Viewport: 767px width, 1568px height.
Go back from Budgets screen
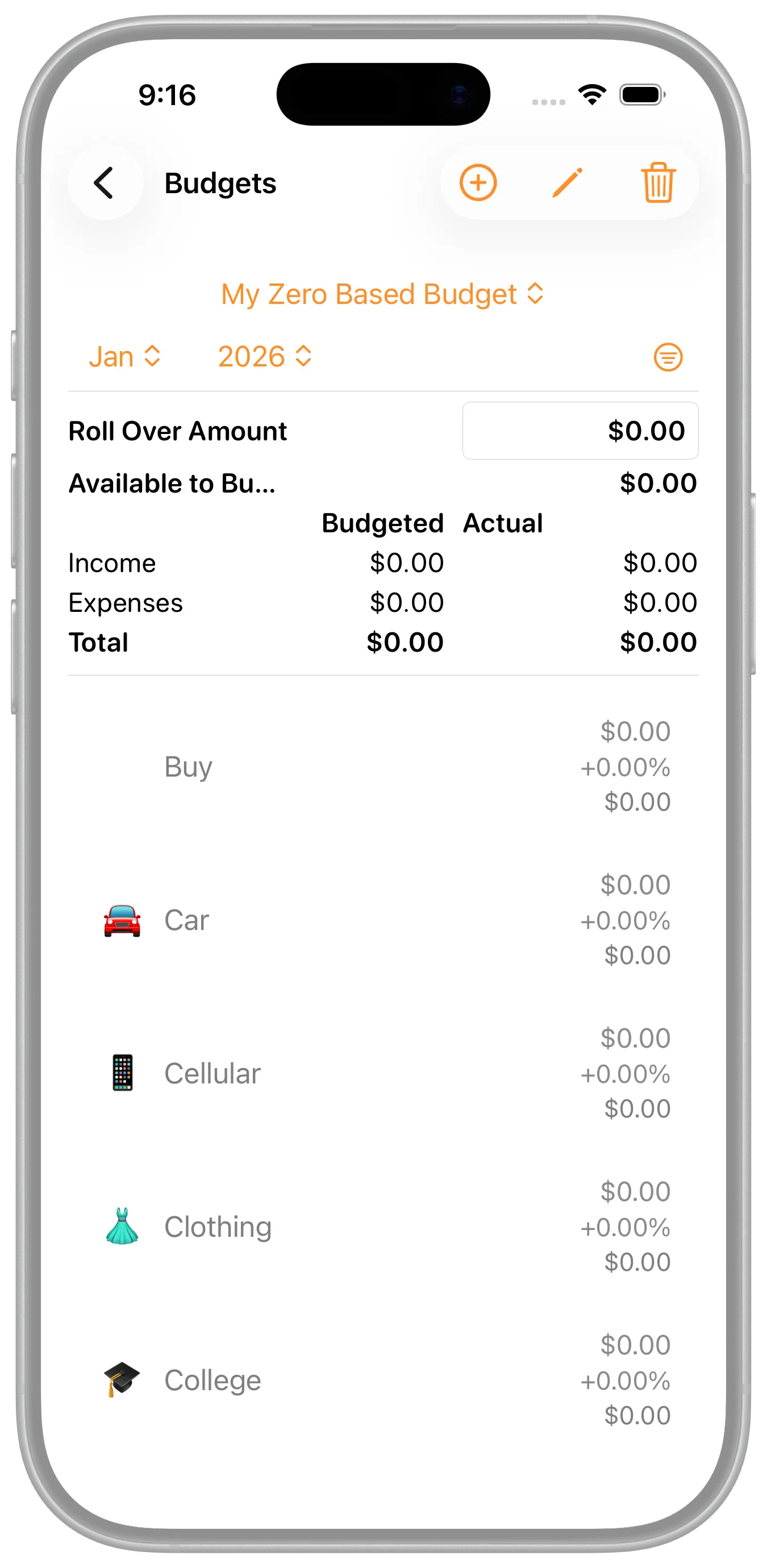coord(105,183)
